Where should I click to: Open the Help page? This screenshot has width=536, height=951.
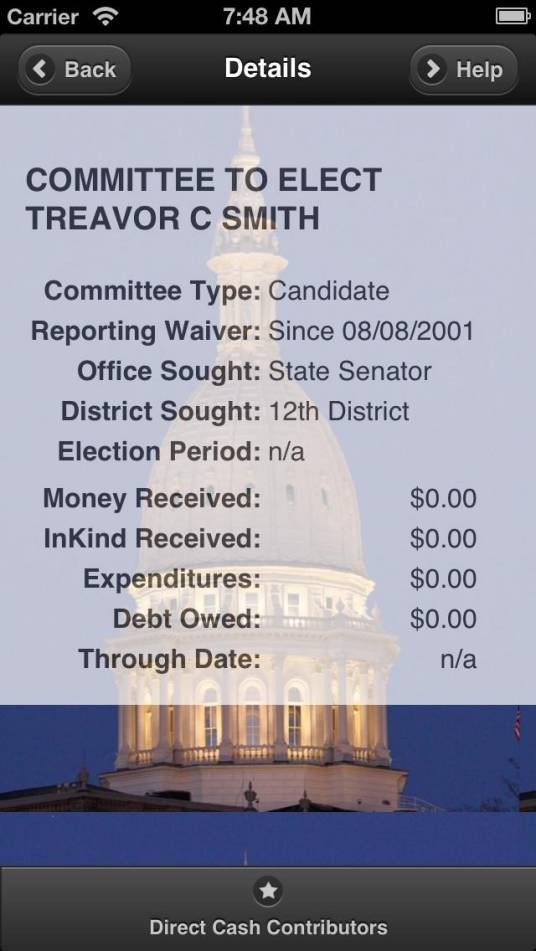pyautogui.click(x=464, y=69)
